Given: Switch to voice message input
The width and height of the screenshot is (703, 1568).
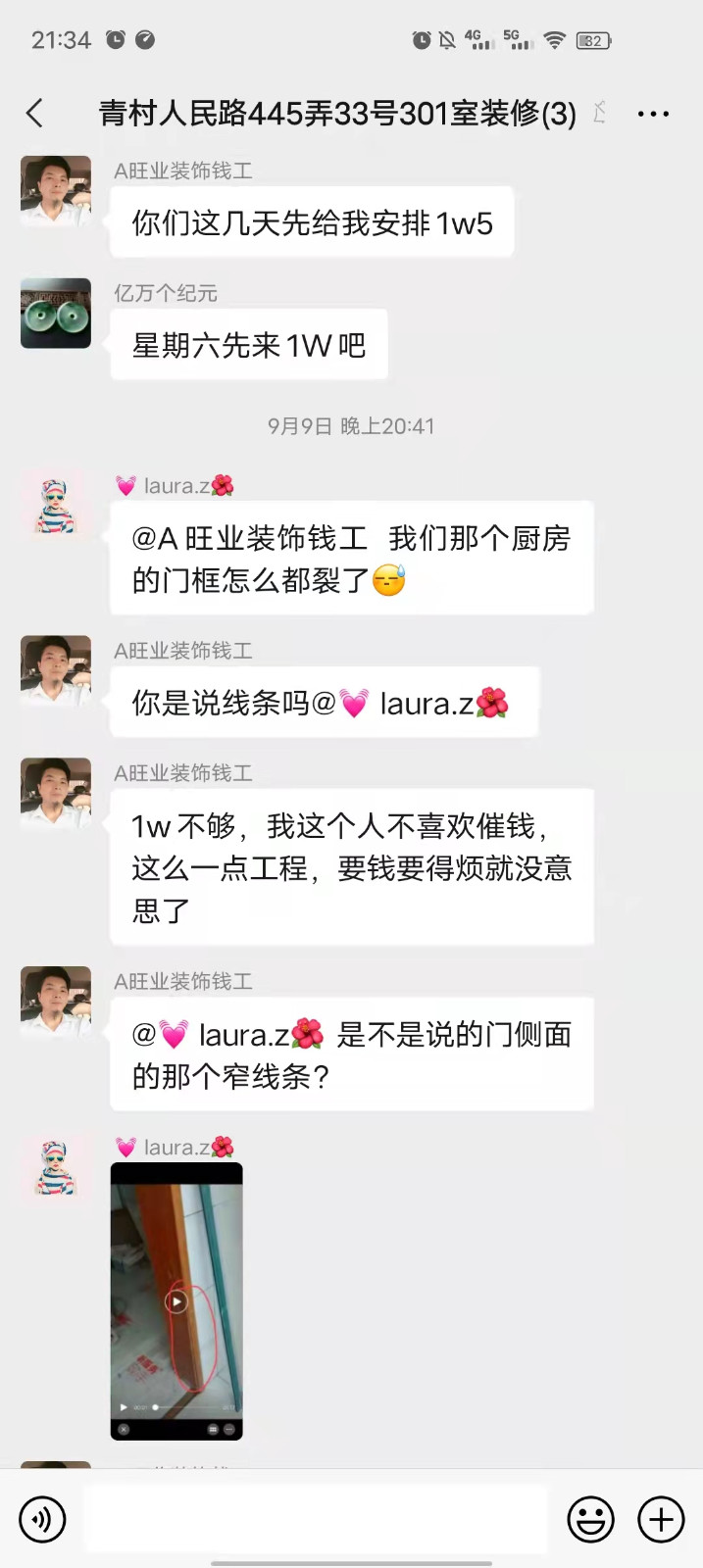Looking at the screenshot, I should coord(42,1519).
